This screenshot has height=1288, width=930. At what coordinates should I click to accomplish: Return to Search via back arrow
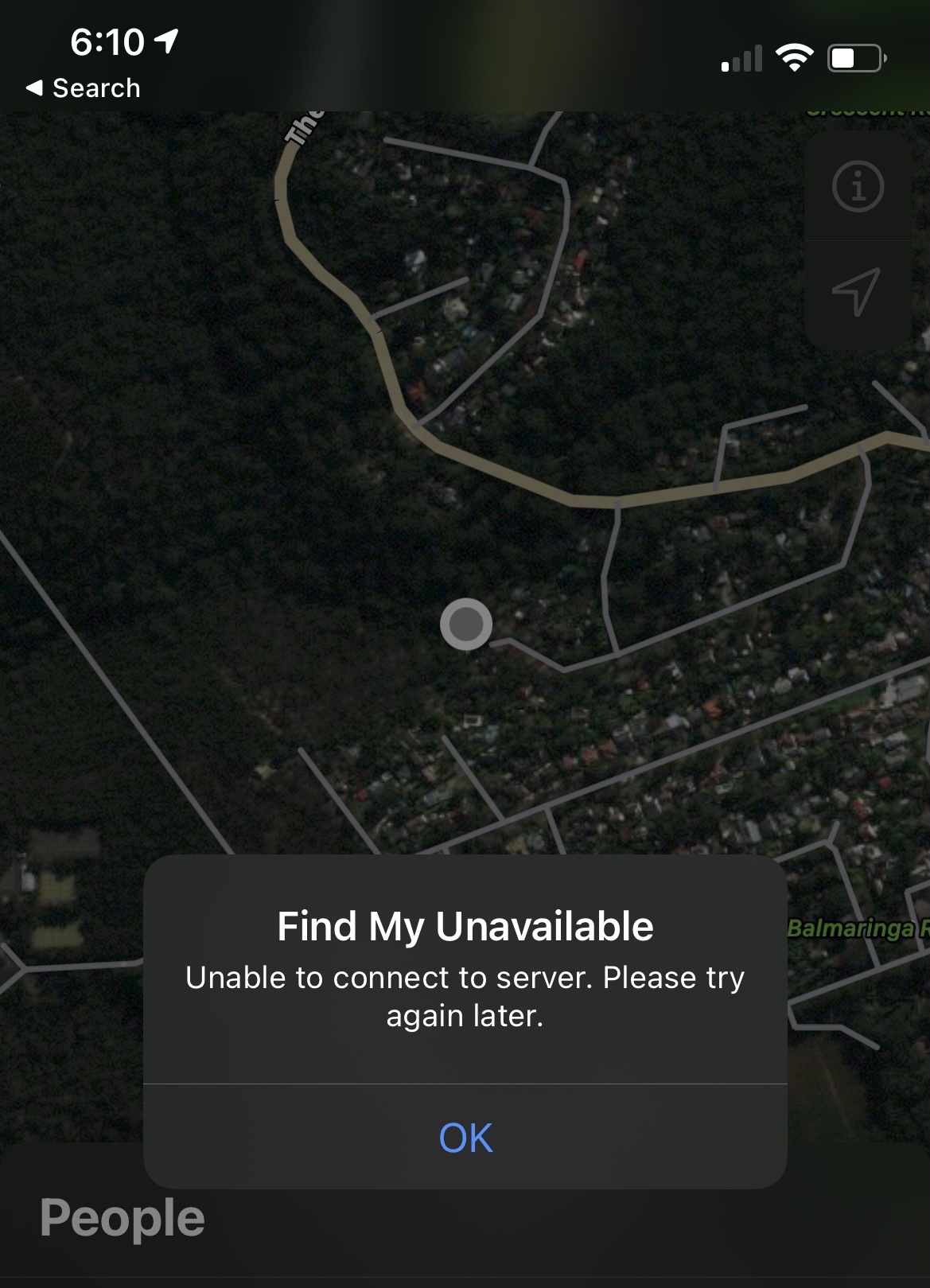pyautogui.click(x=83, y=88)
